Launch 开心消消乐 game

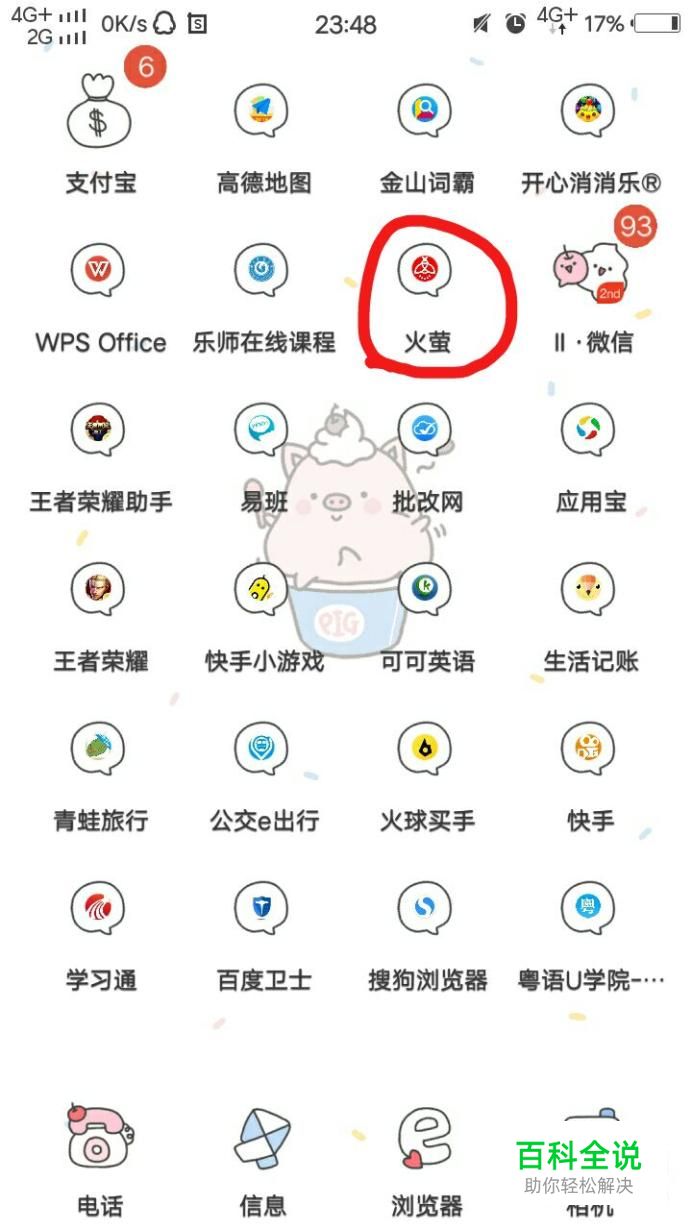coord(589,111)
